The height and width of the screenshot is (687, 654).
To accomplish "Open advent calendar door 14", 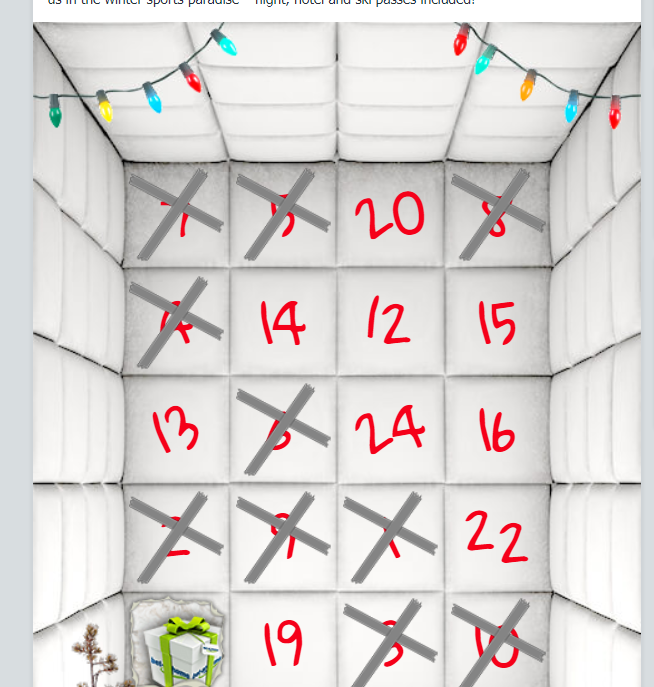I will 282,323.
